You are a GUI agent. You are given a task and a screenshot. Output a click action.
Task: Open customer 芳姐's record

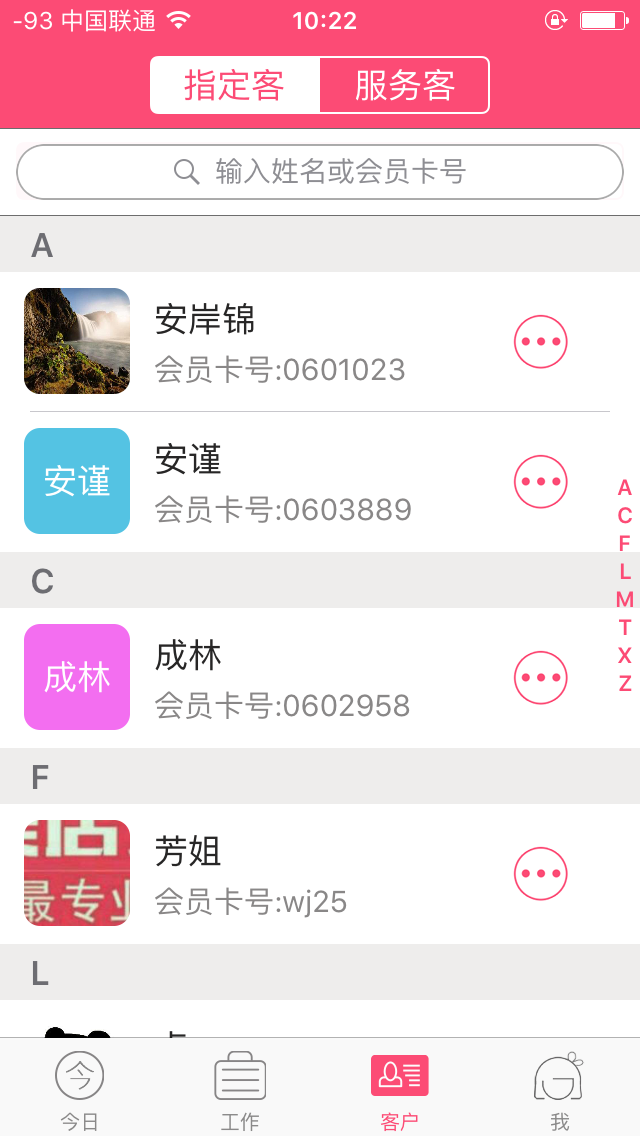click(280, 874)
